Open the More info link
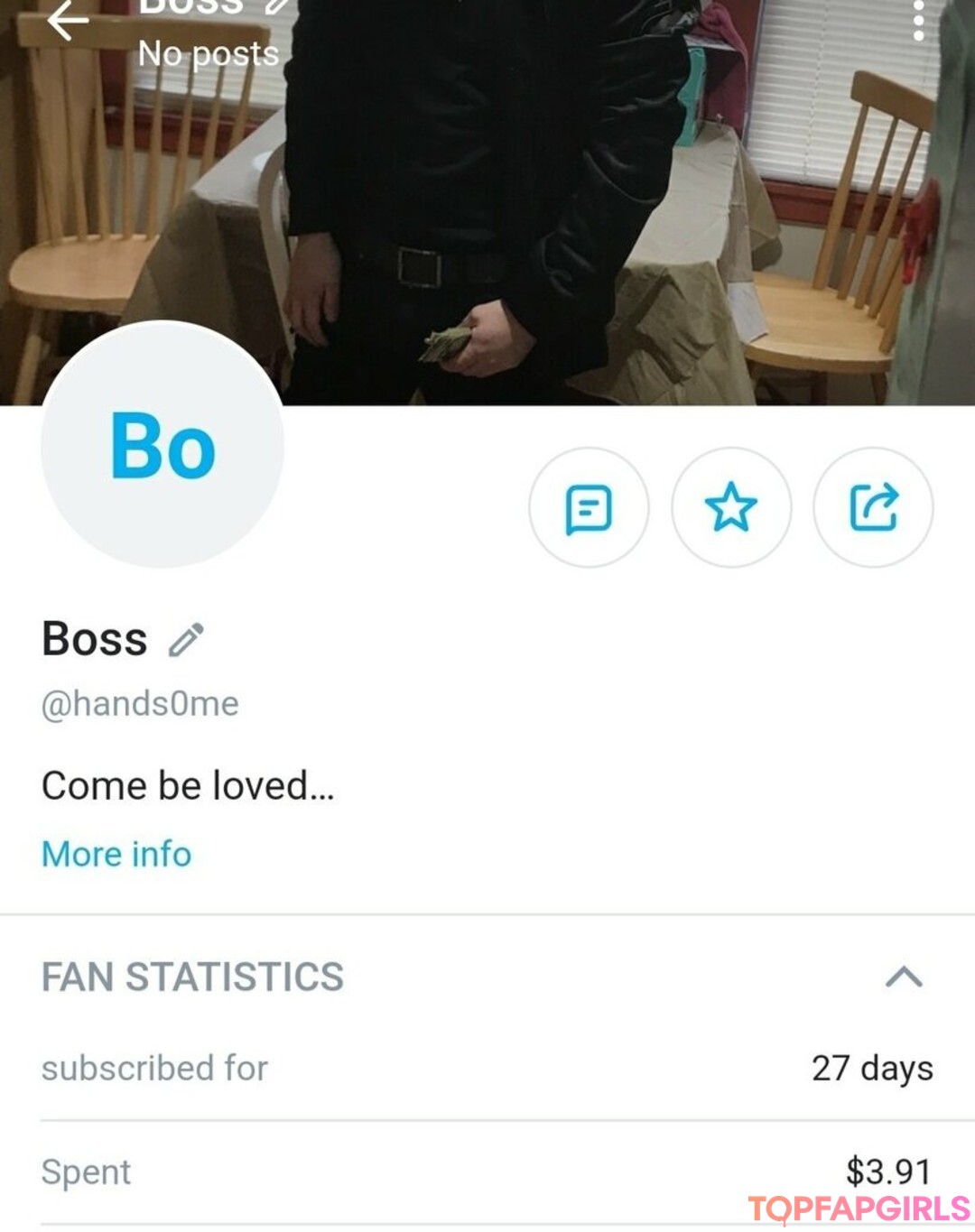The image size is (975, 1232). [x=116, y=854]
